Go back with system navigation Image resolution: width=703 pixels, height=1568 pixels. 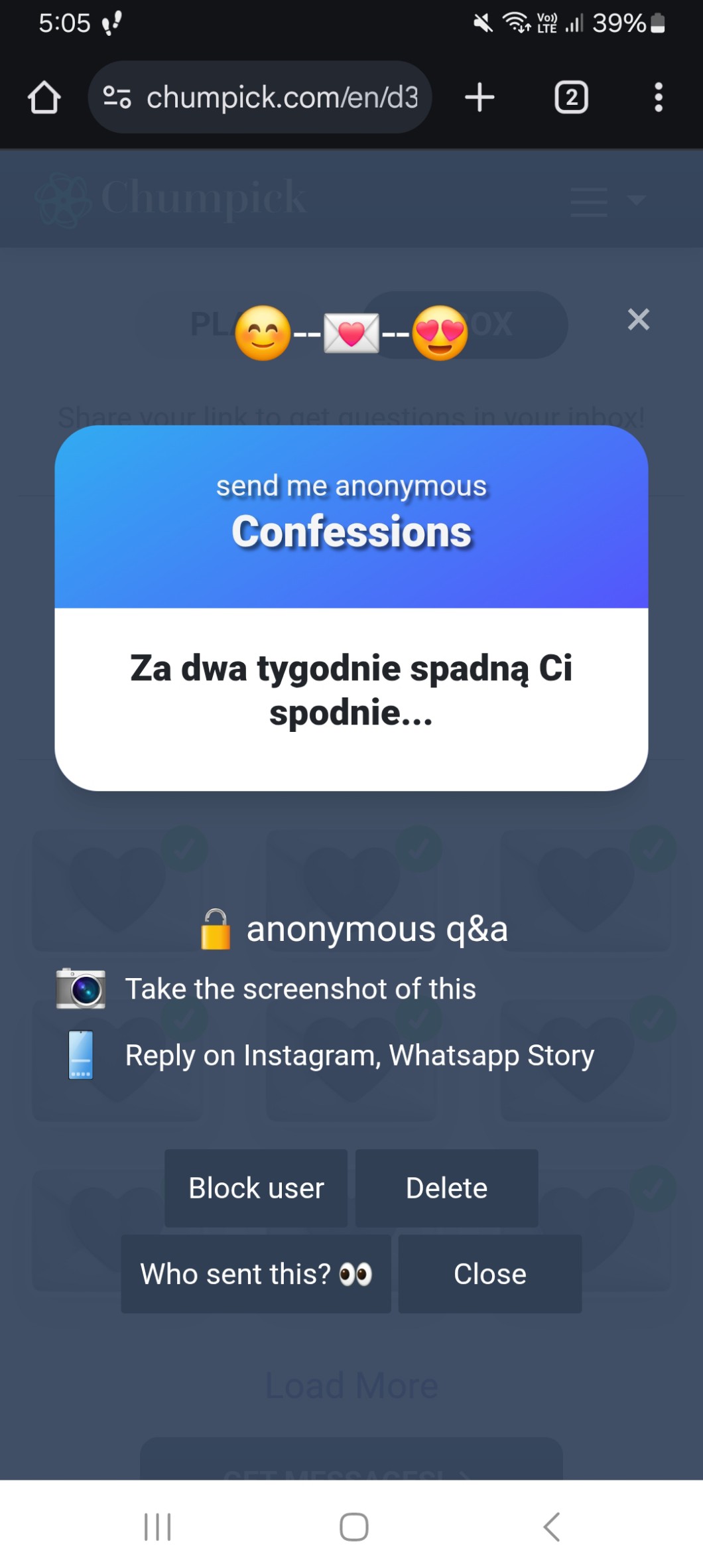[551, 1526]
